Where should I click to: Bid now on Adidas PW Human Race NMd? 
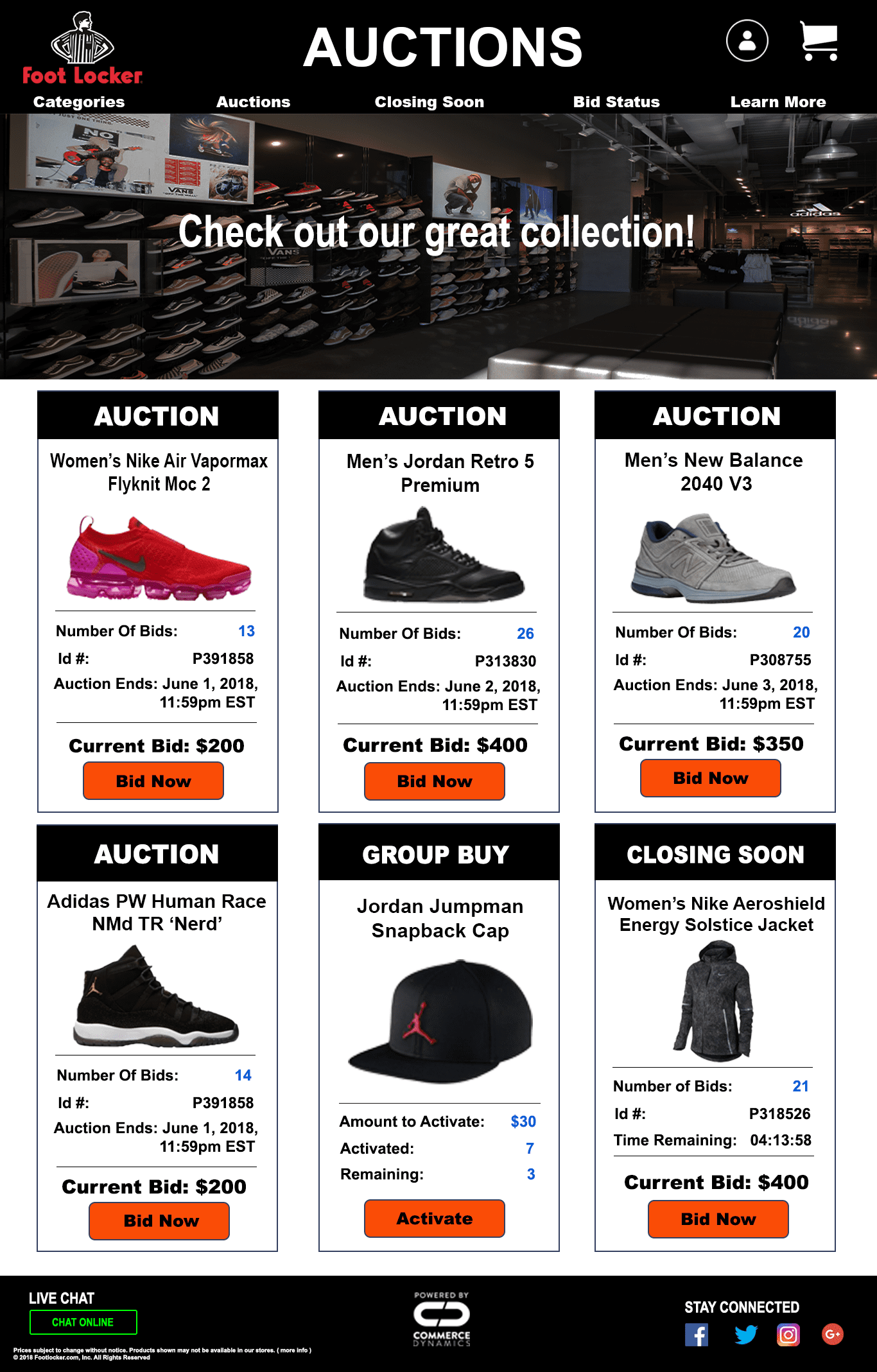coord(159,1220)
